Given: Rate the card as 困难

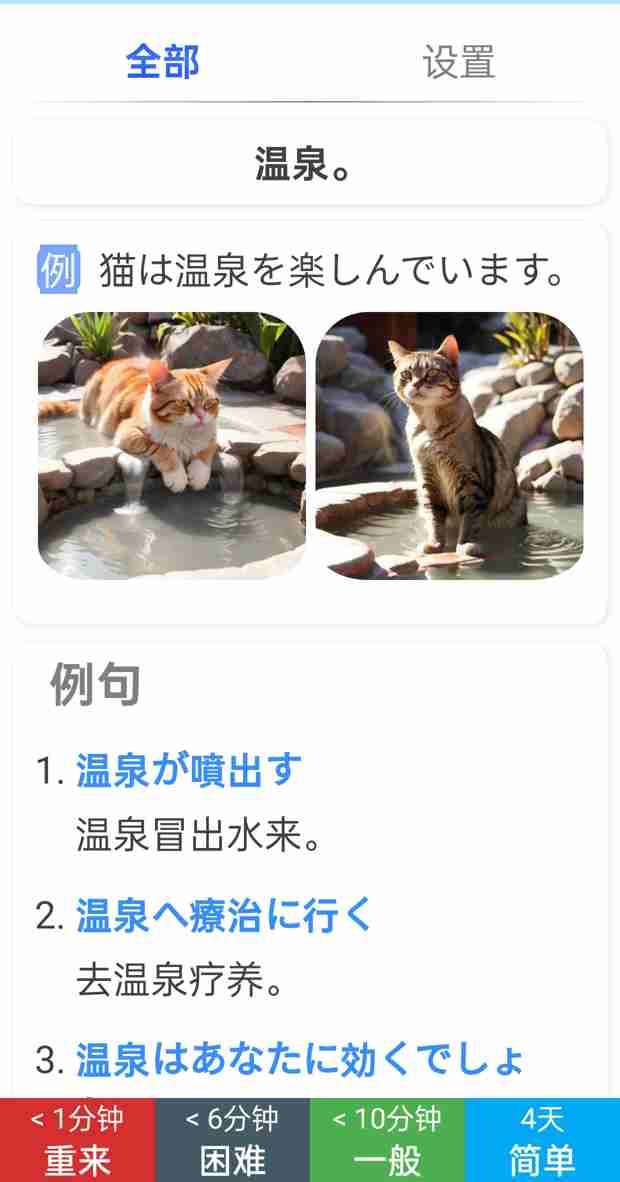Looking at the screenshot, I should [232, 1140].
